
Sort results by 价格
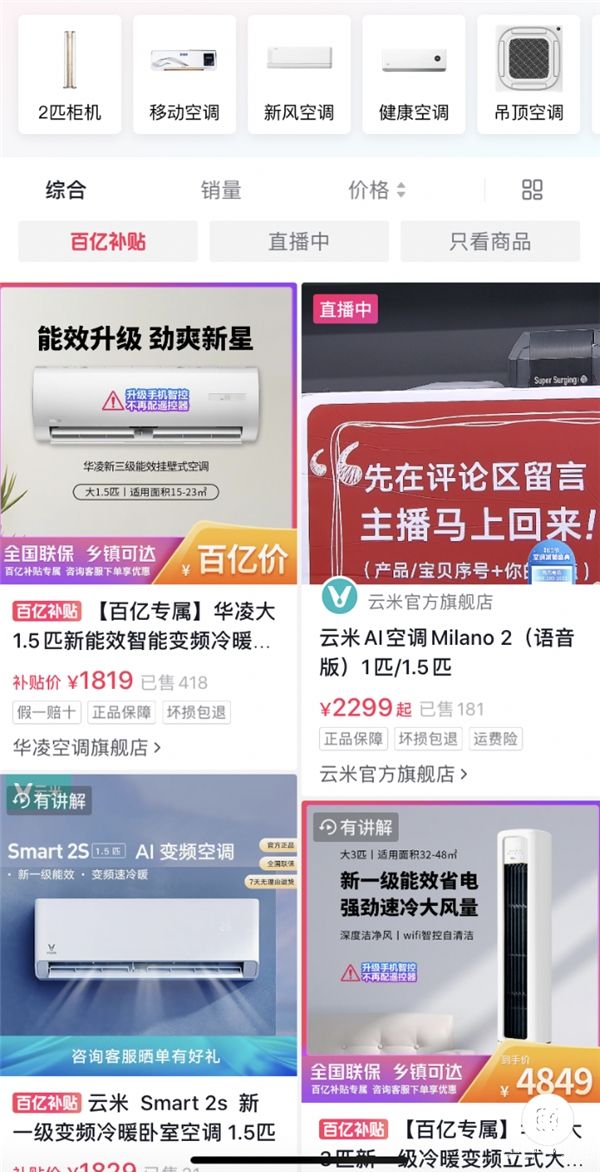(376, 190)
